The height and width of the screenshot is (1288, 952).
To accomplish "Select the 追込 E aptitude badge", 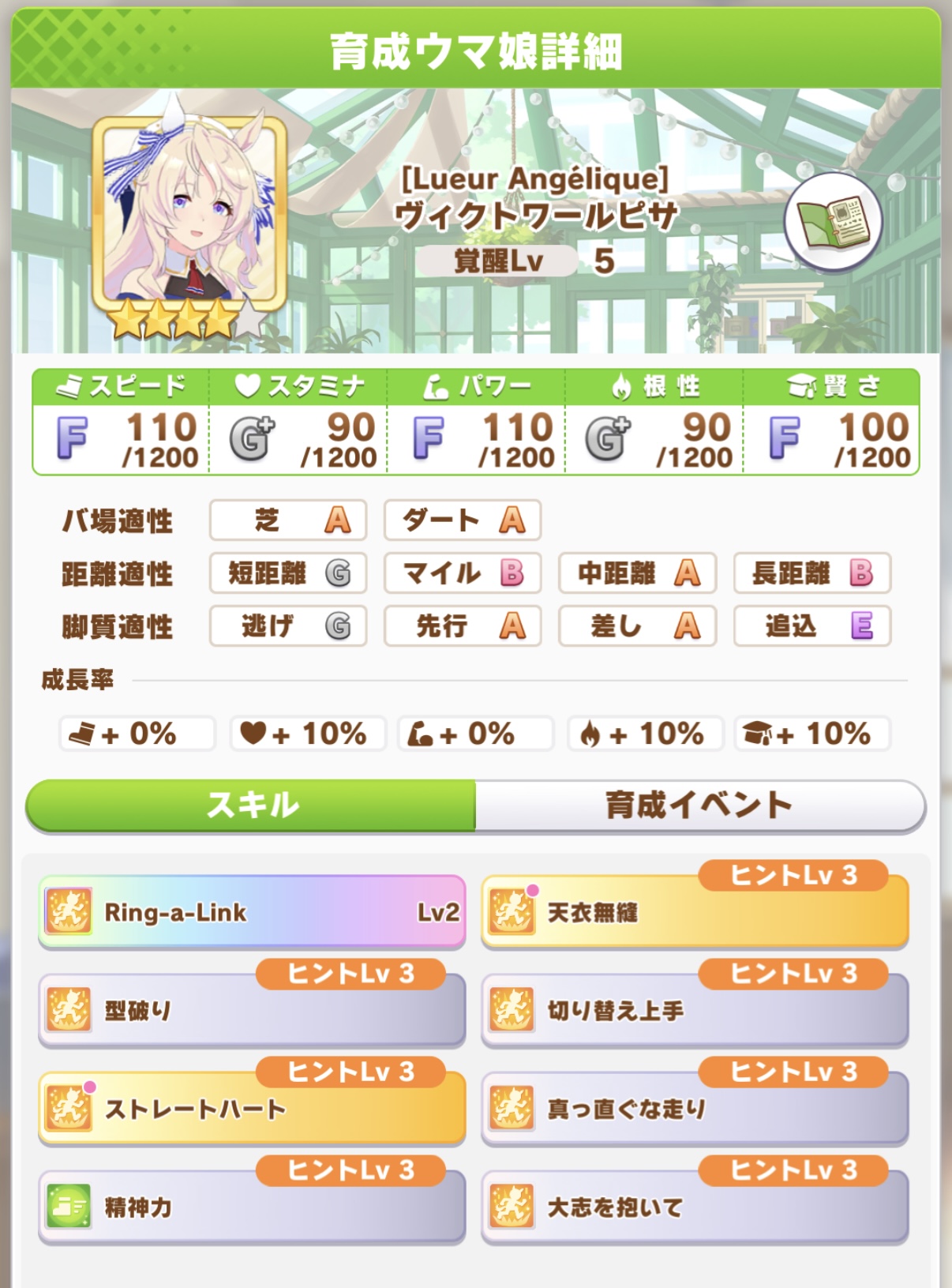I will [x=812, y=627].
